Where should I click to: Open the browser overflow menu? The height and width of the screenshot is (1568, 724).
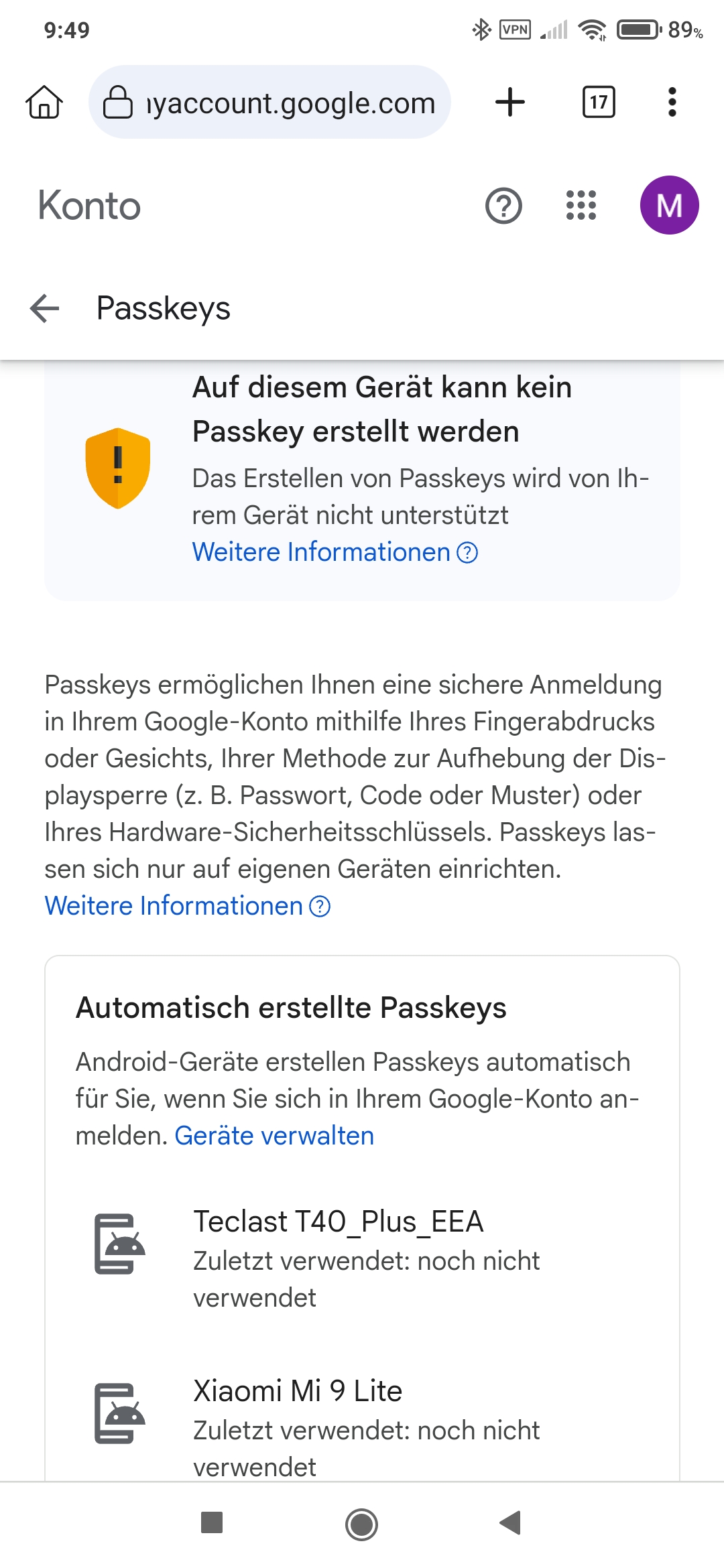[x=672, y=103]
